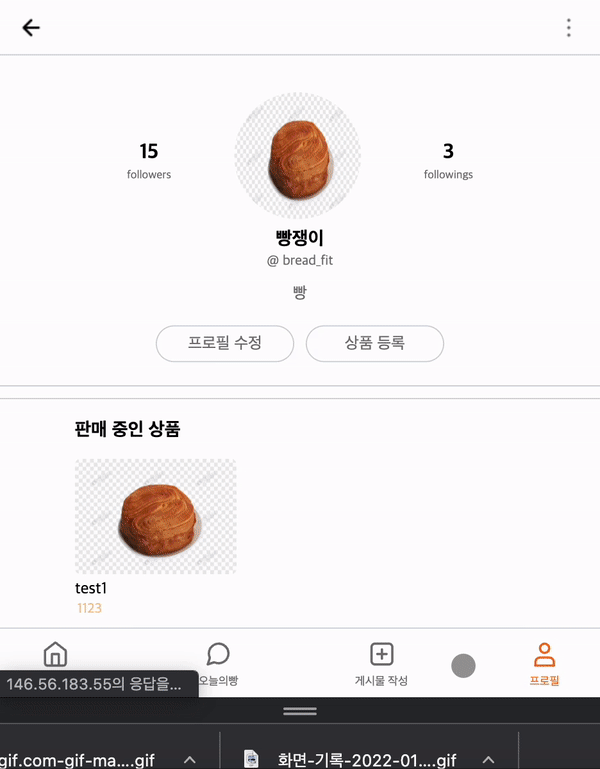Open the three-dot overflow menu
Viewport: 600px width, 769px height.
(x=569, y=28)
